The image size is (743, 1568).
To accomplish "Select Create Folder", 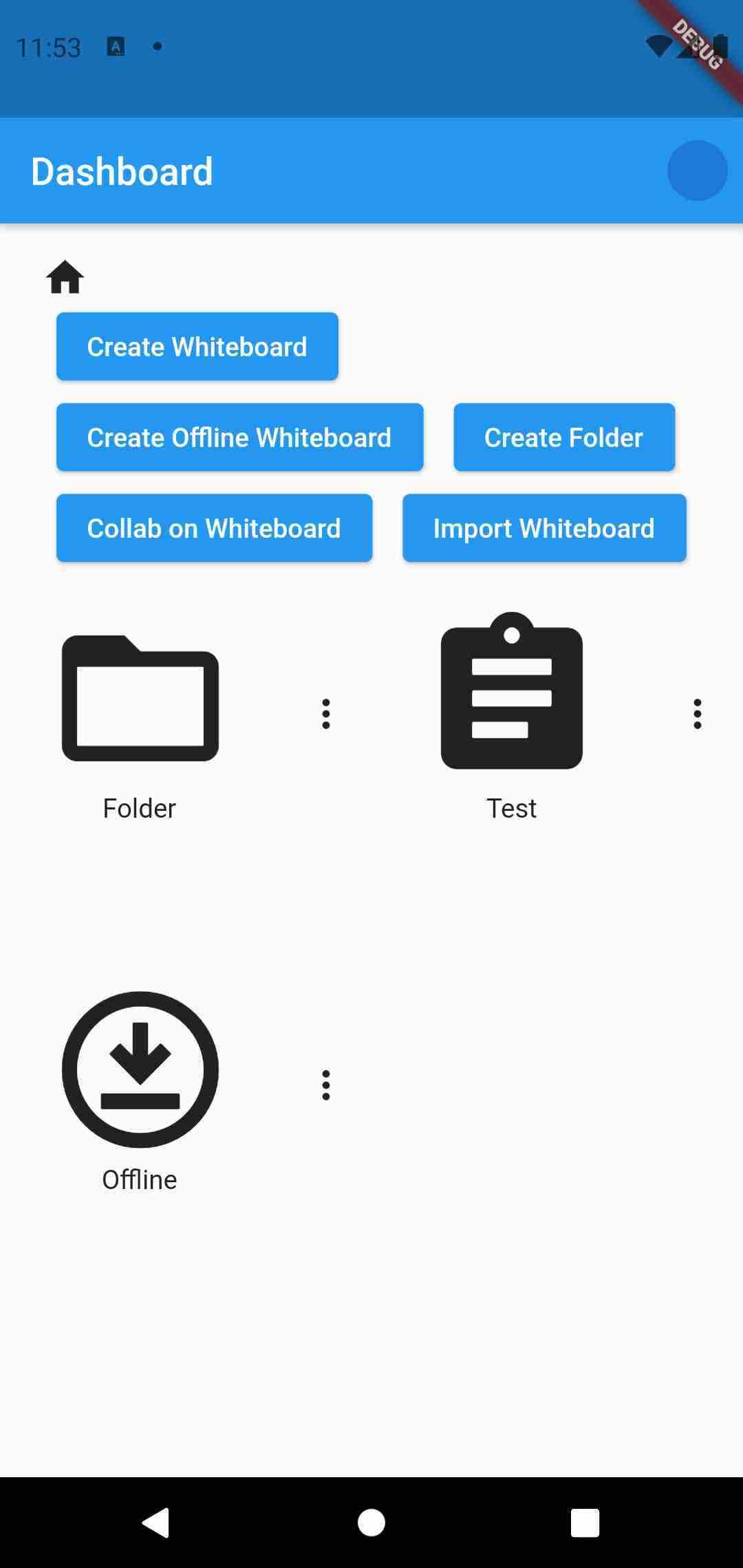I will 563,437.
